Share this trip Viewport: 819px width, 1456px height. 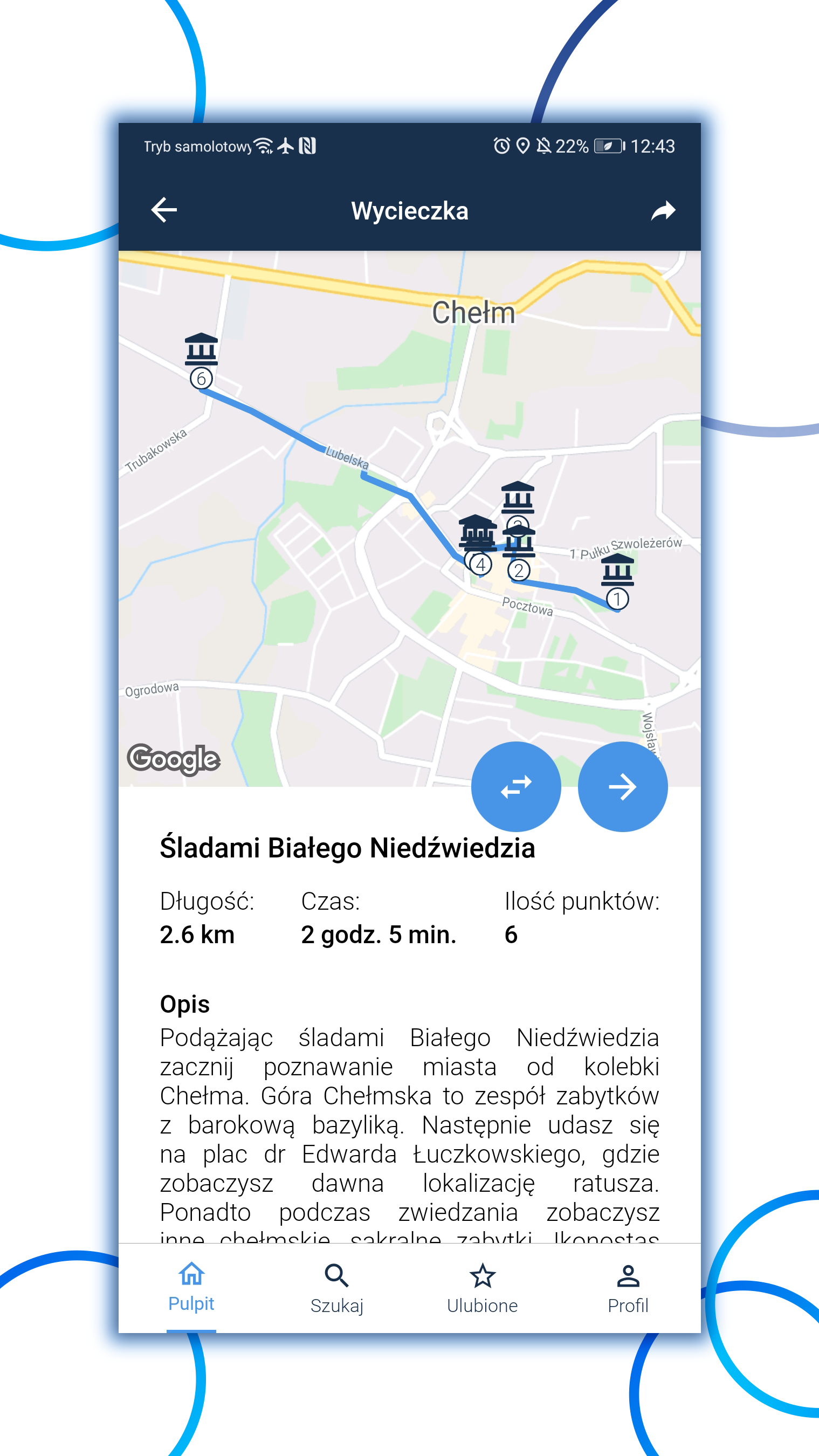[663, 211]
